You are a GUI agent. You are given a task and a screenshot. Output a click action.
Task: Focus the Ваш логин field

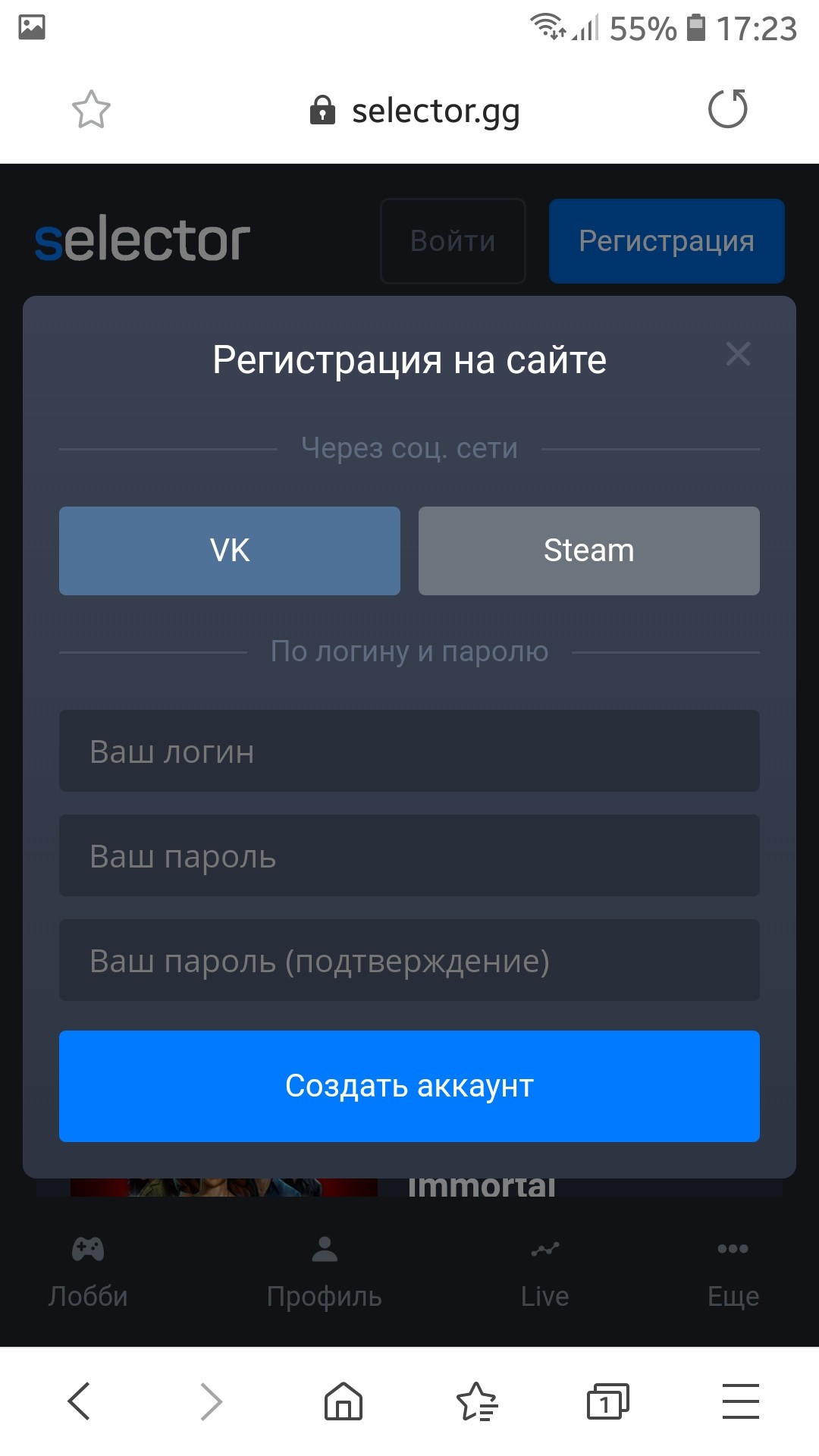(x=409, y=751)
